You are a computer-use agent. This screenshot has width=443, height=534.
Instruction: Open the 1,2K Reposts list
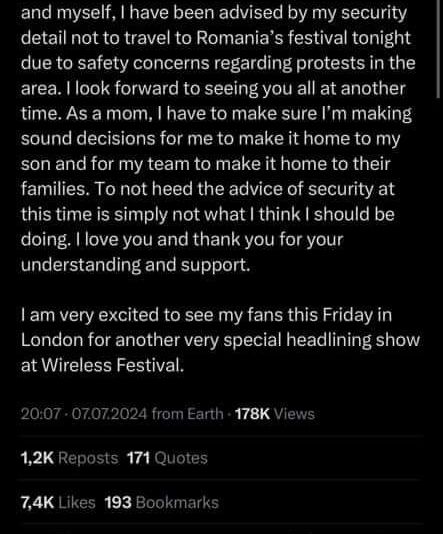click(69, 458)
